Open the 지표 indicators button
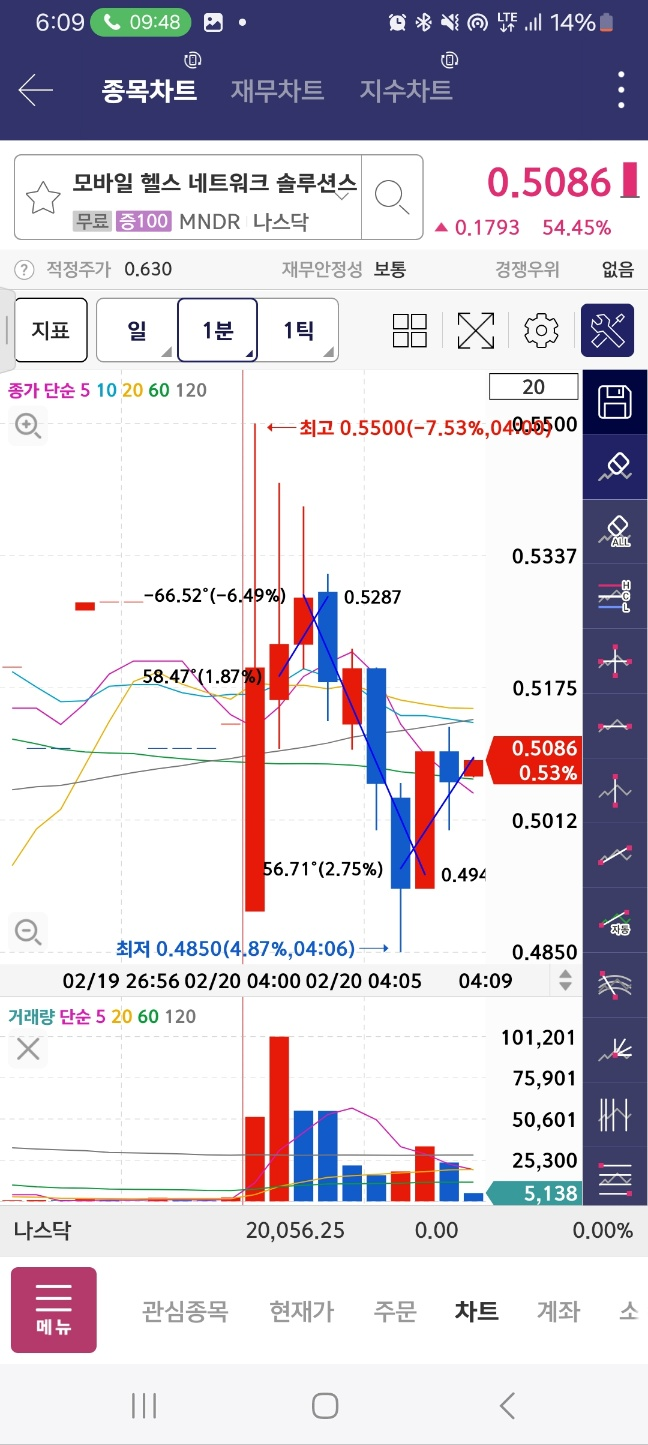This screenshot has width=648, height=1445. pyautogui.click(x=51, y=330)
